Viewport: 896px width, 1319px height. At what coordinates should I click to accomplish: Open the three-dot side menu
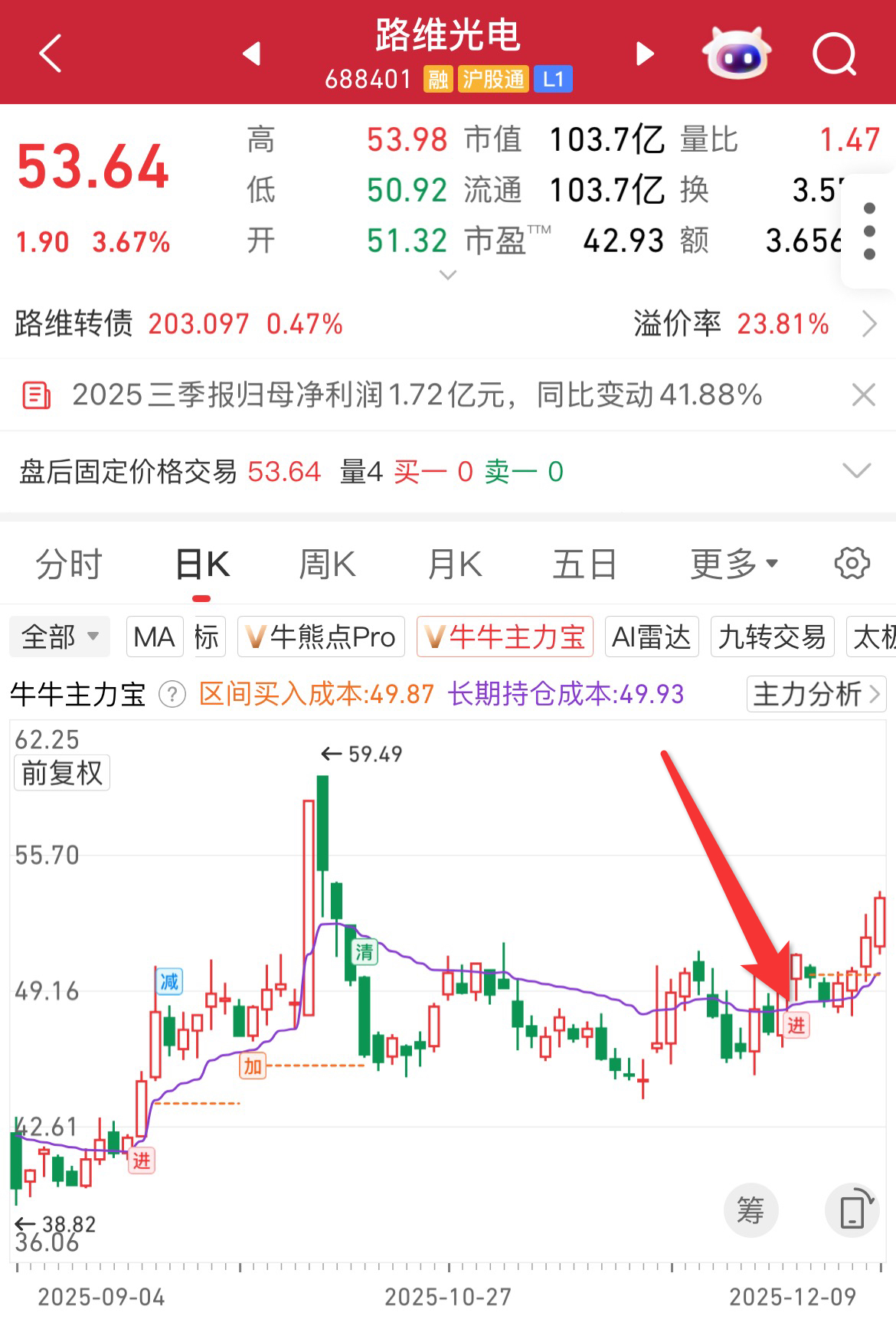[x=869, y=231]
